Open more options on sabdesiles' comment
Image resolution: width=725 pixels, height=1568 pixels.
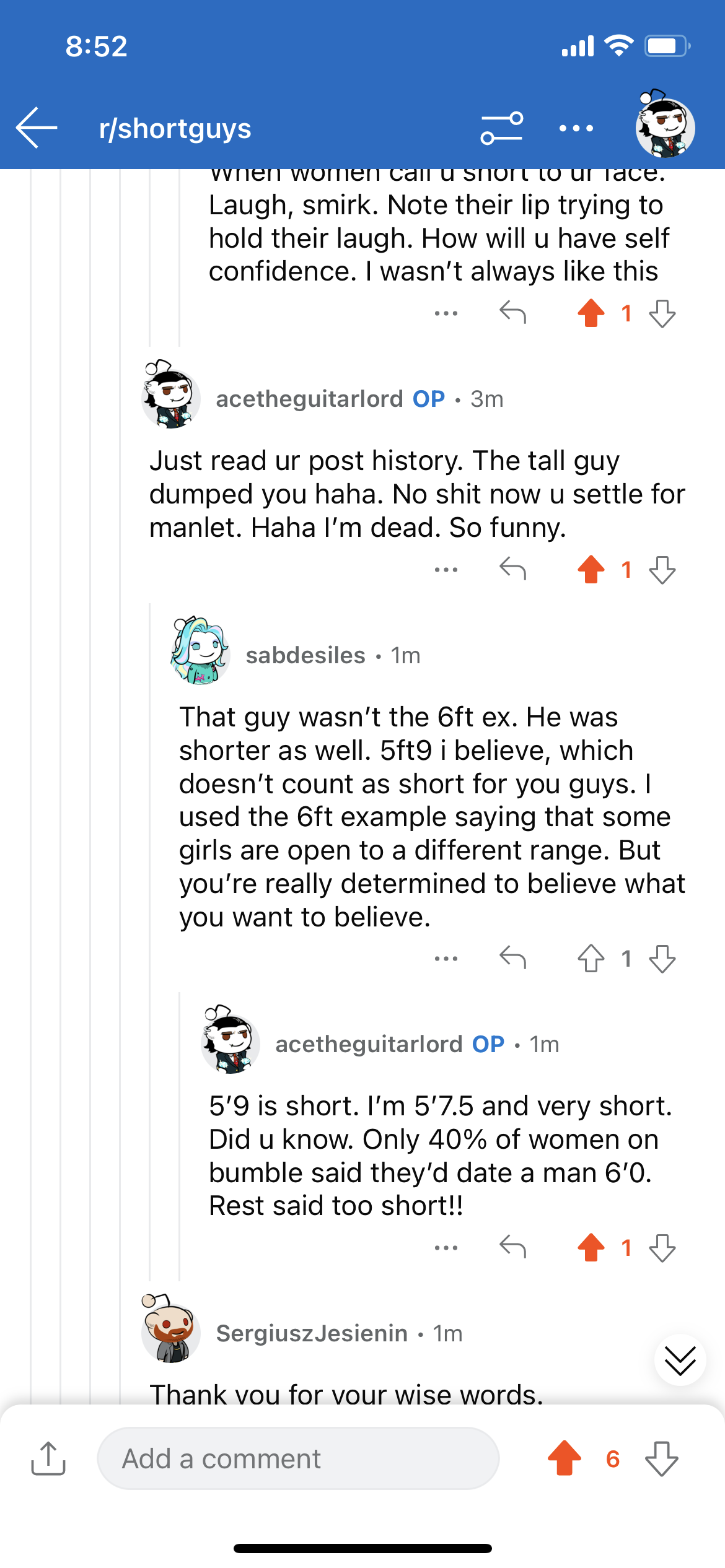tap(446, 958)
